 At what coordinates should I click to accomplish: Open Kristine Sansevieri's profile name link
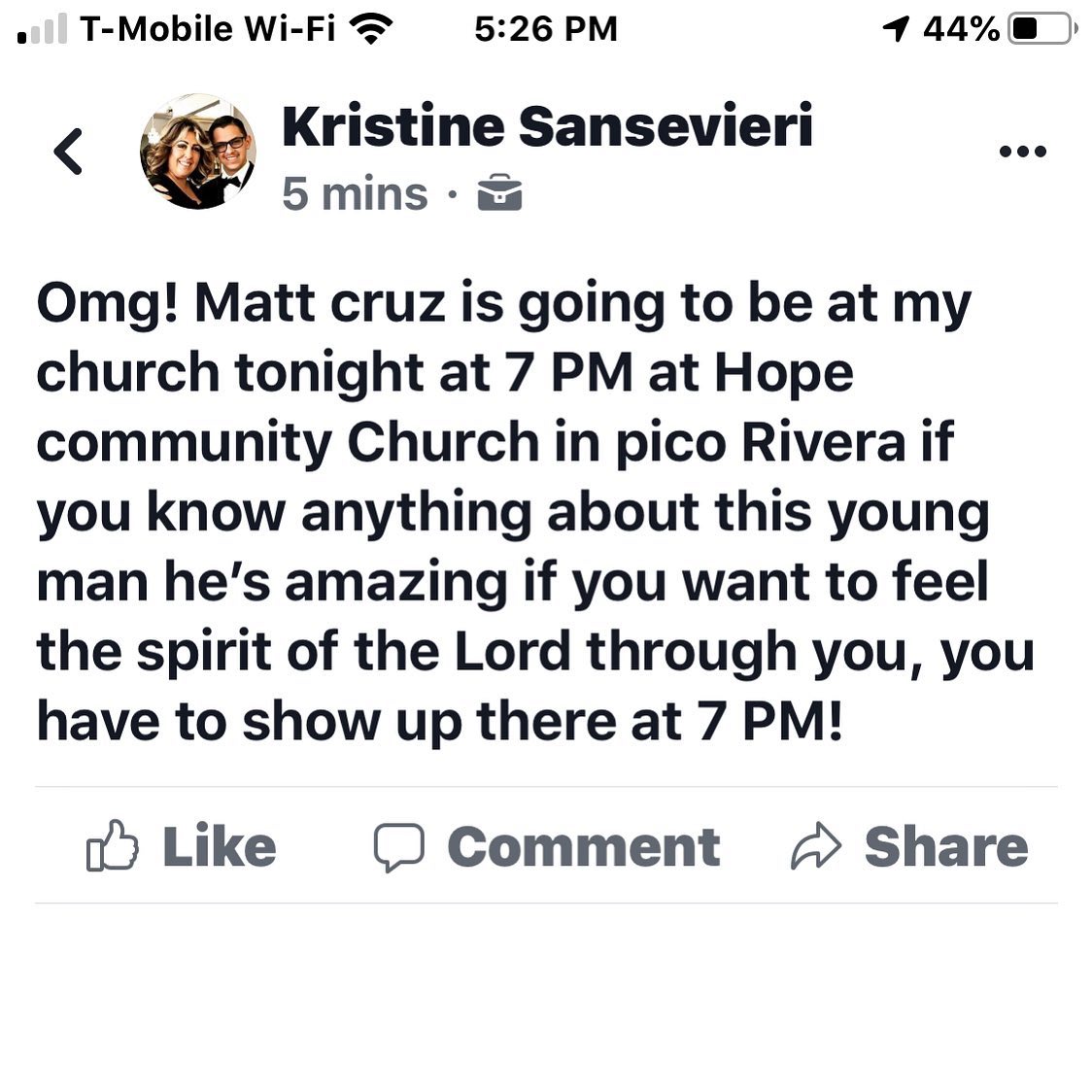(x=547, y=127)
